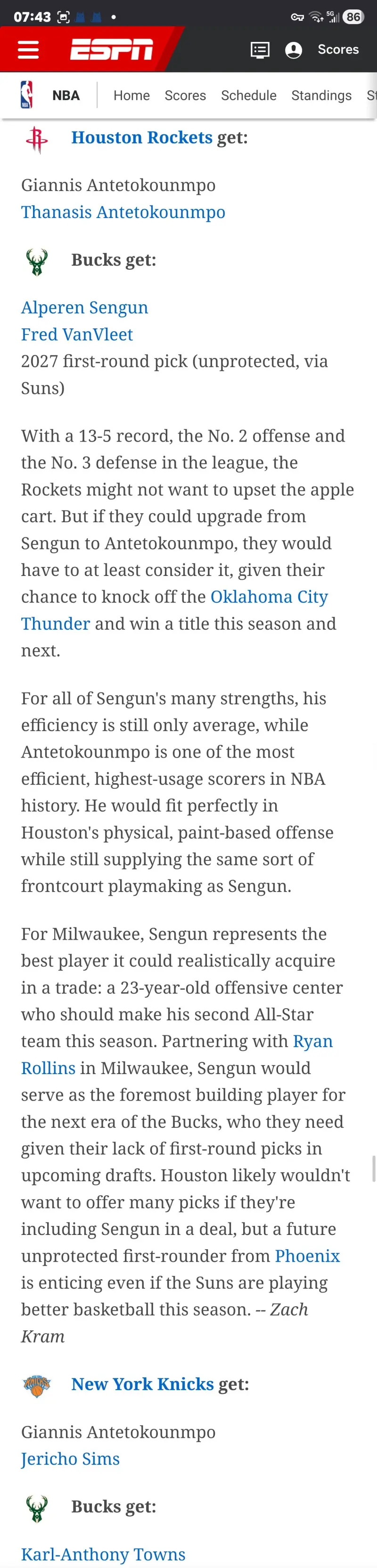Open the New York Knicks link
377x1568 pixels.
(142, 1384)
